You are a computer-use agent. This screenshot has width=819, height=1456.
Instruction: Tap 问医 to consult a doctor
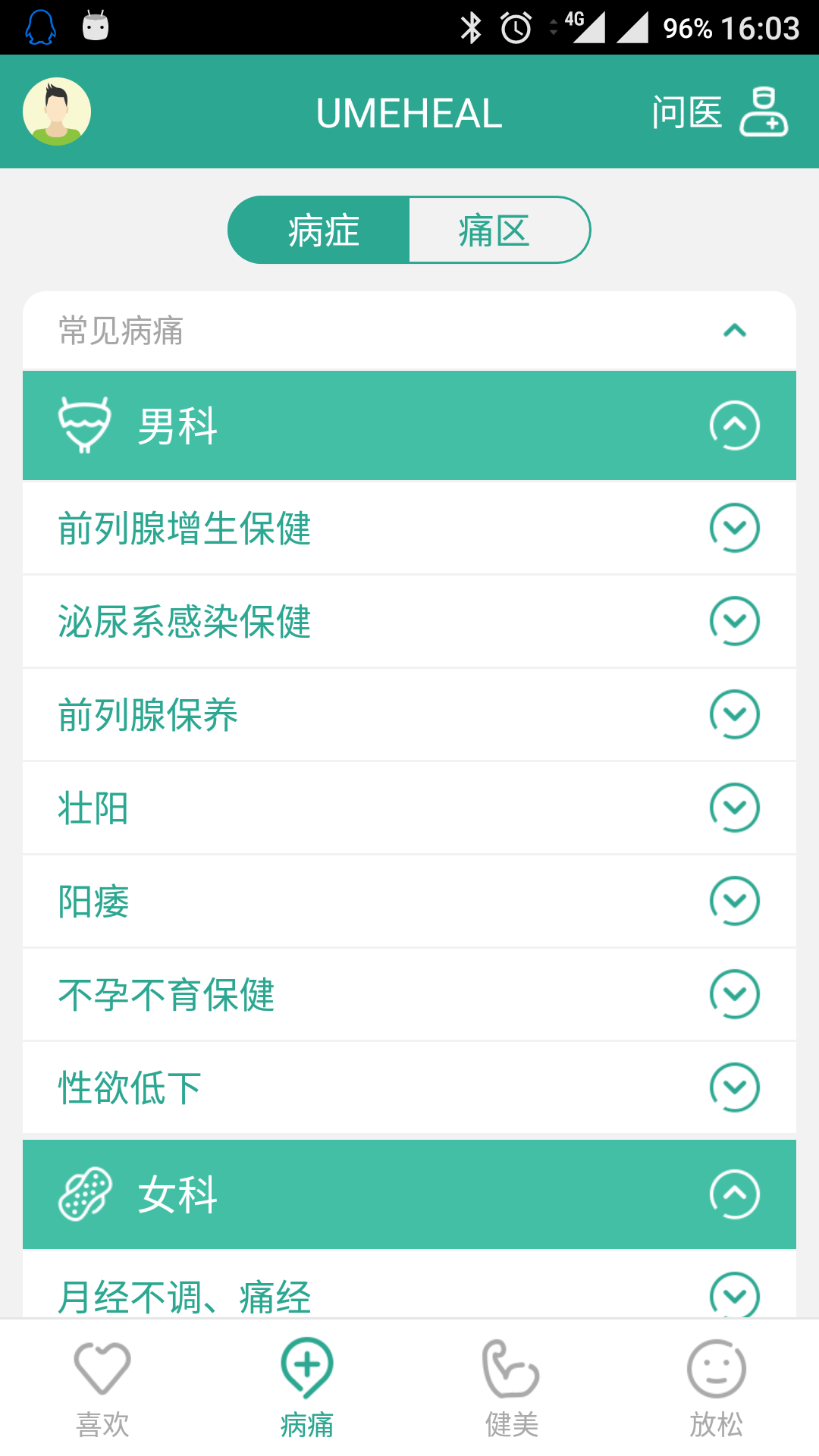click(719, 112)
